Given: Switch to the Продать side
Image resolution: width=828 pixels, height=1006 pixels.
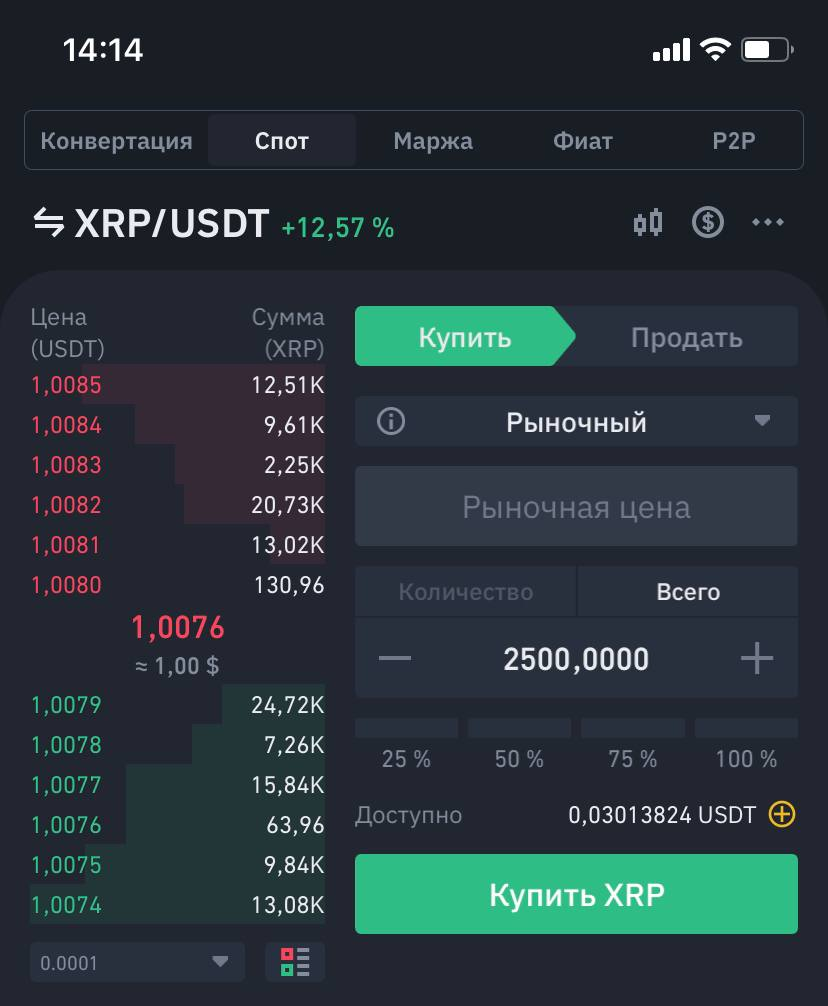Looking at the screenshot, I should (x=686, y=337).
